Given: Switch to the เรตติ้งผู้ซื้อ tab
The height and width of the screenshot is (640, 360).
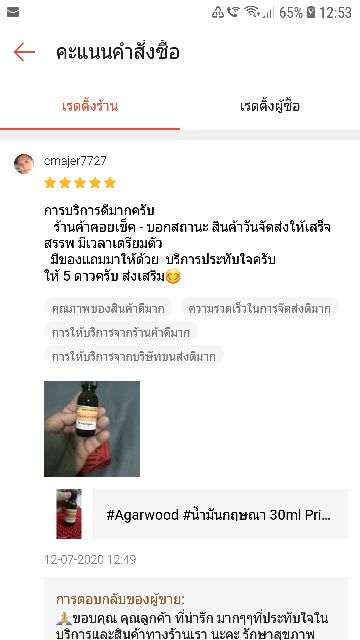Looking at the screenshot, I should pyautogui.click(x=270, y=107).
